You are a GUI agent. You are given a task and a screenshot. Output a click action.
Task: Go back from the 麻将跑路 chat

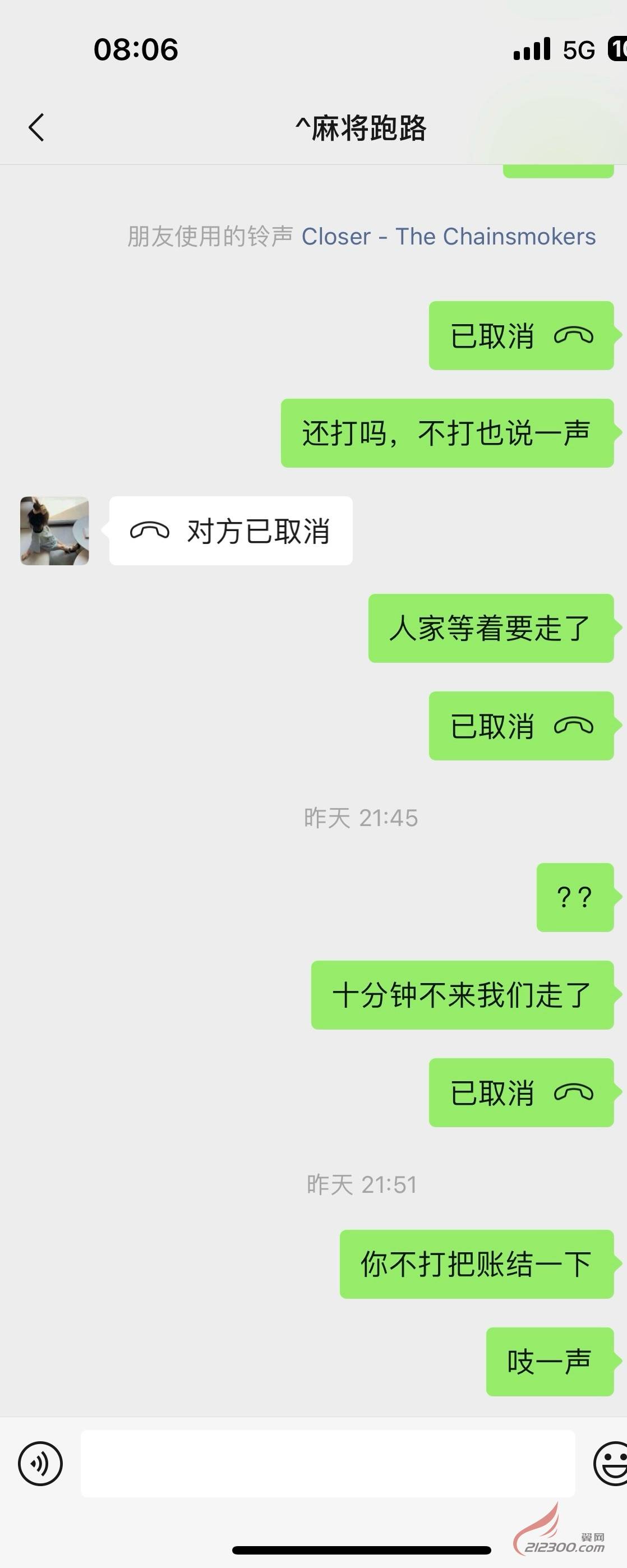[36, 127]
